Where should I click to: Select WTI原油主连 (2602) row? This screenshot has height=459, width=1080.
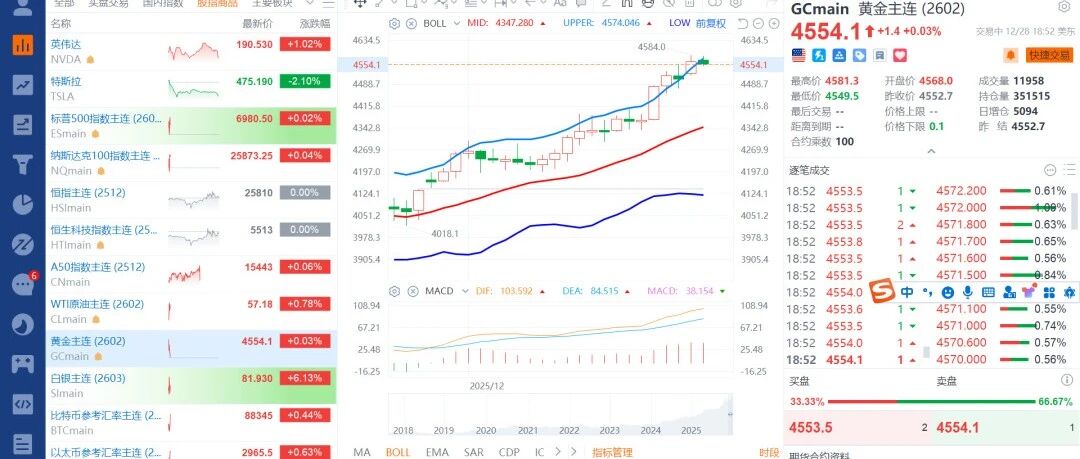[191, 312]
